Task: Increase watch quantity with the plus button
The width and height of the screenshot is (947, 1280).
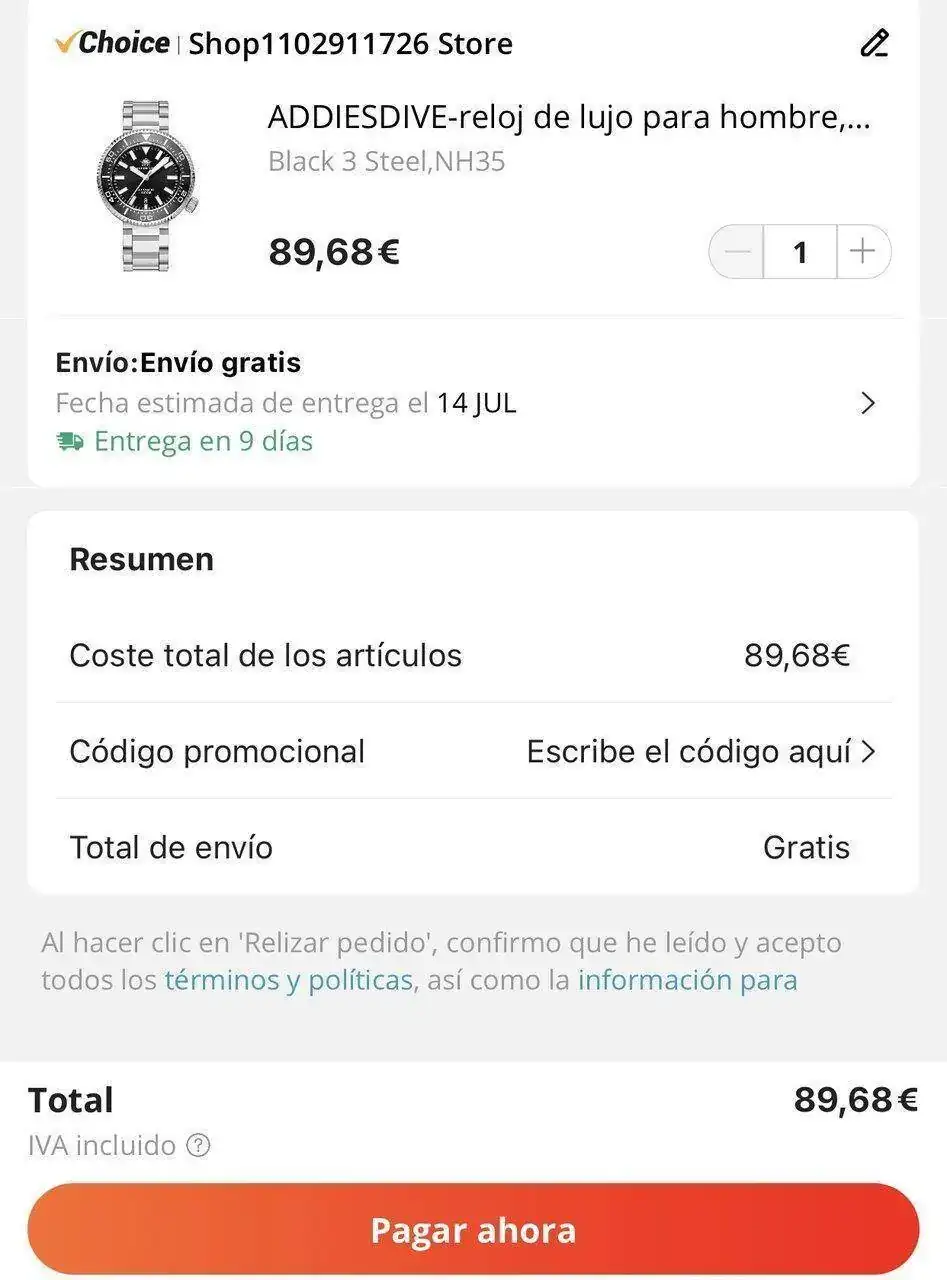Action: coord(862,251)
